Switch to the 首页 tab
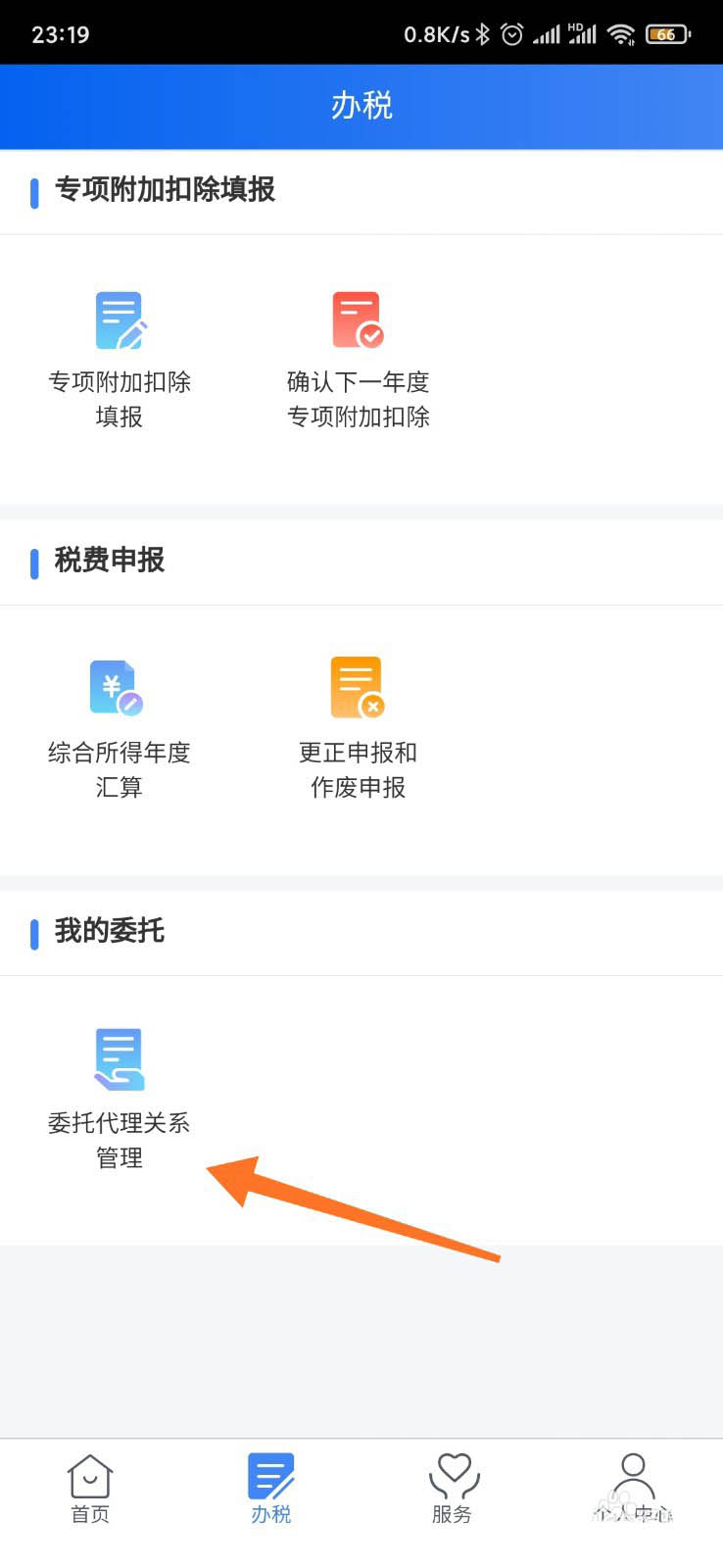Image resolution: width=723 pixels, height=1568 pixels. [89, 1489]
